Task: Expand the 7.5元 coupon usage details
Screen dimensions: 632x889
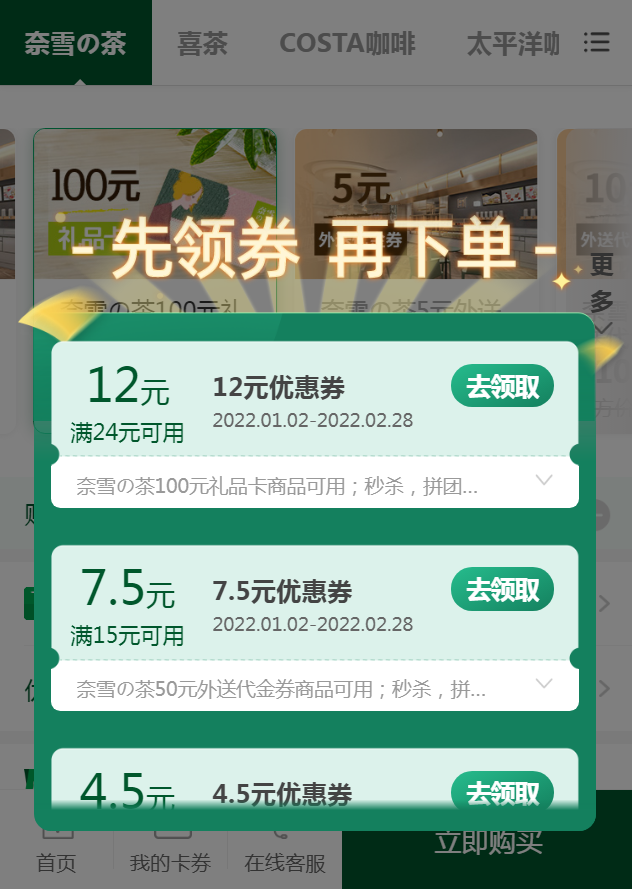Action: coord(544,684)
